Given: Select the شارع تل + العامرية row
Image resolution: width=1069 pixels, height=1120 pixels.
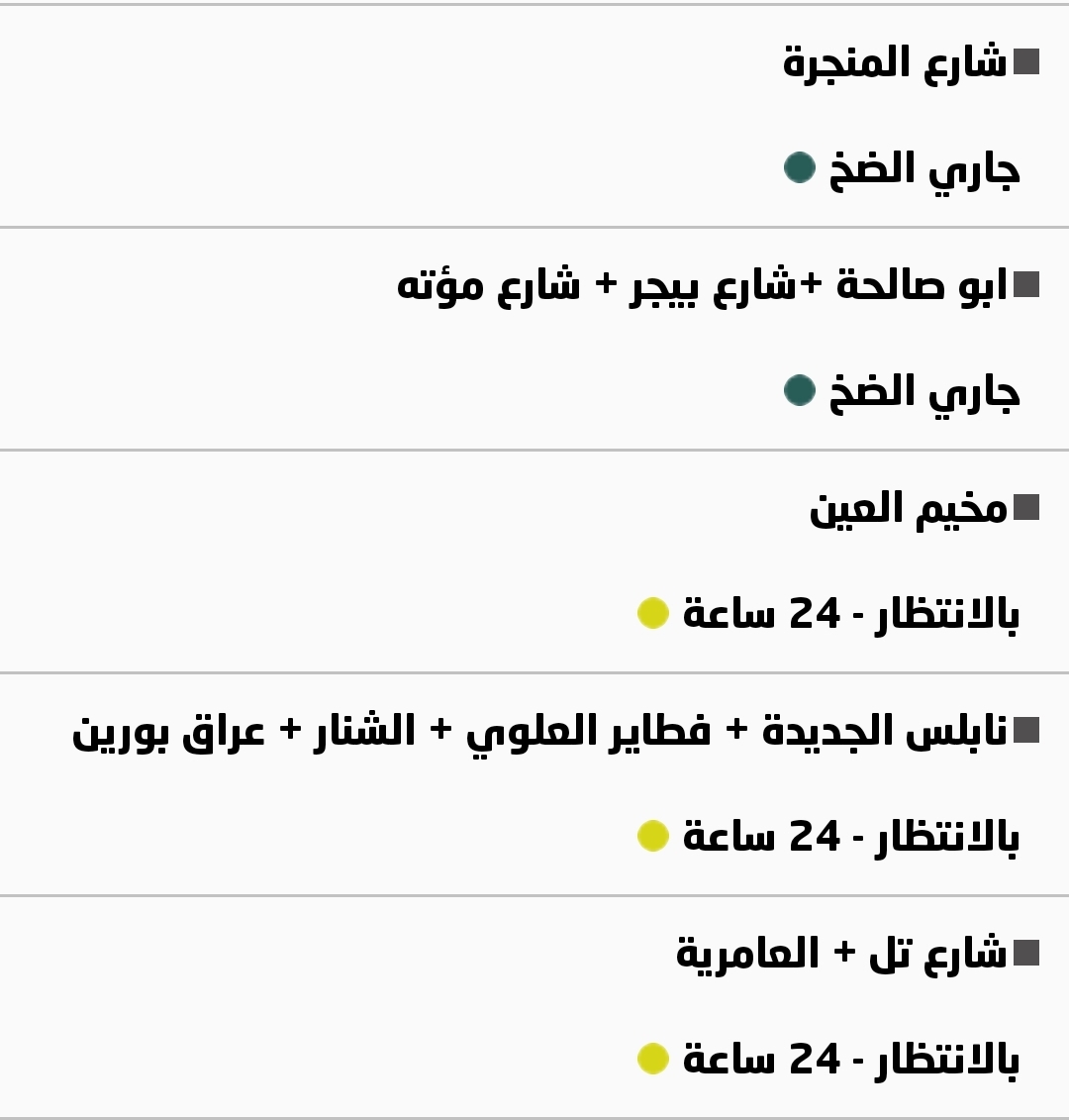Looking at the screenshot, I should (841, 955).
